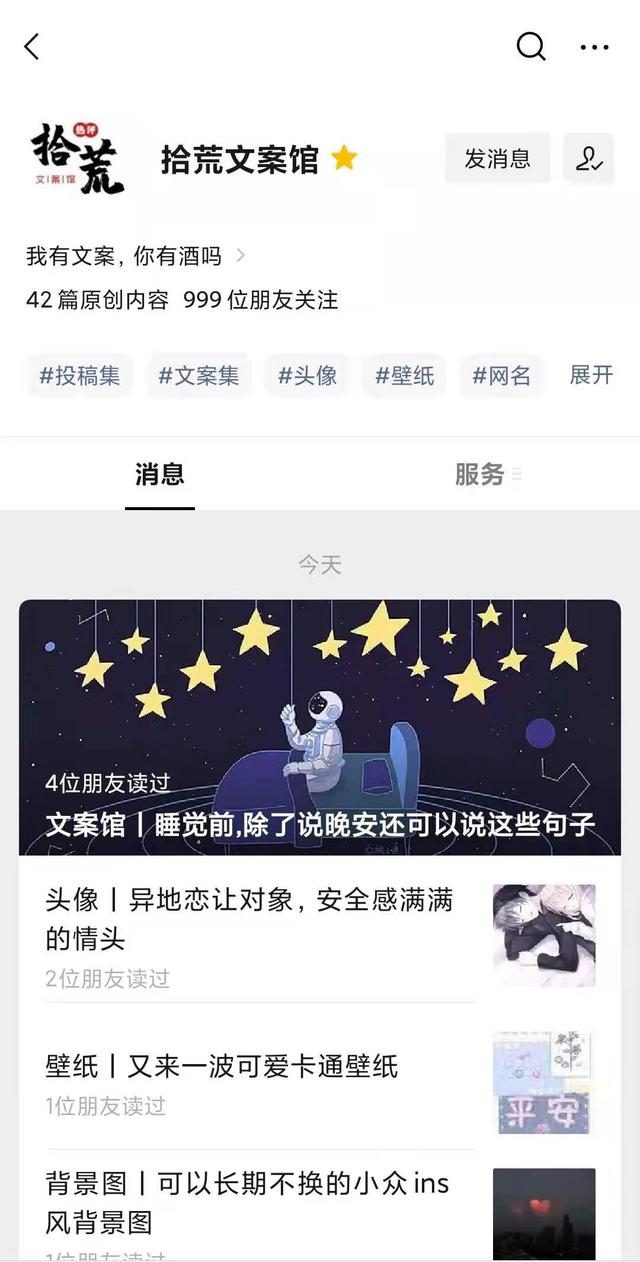Open the article 壁纸丨又来一波可爱卡通壁纸
This screenshot has width=640, height=1262.
coord(222,1066)
